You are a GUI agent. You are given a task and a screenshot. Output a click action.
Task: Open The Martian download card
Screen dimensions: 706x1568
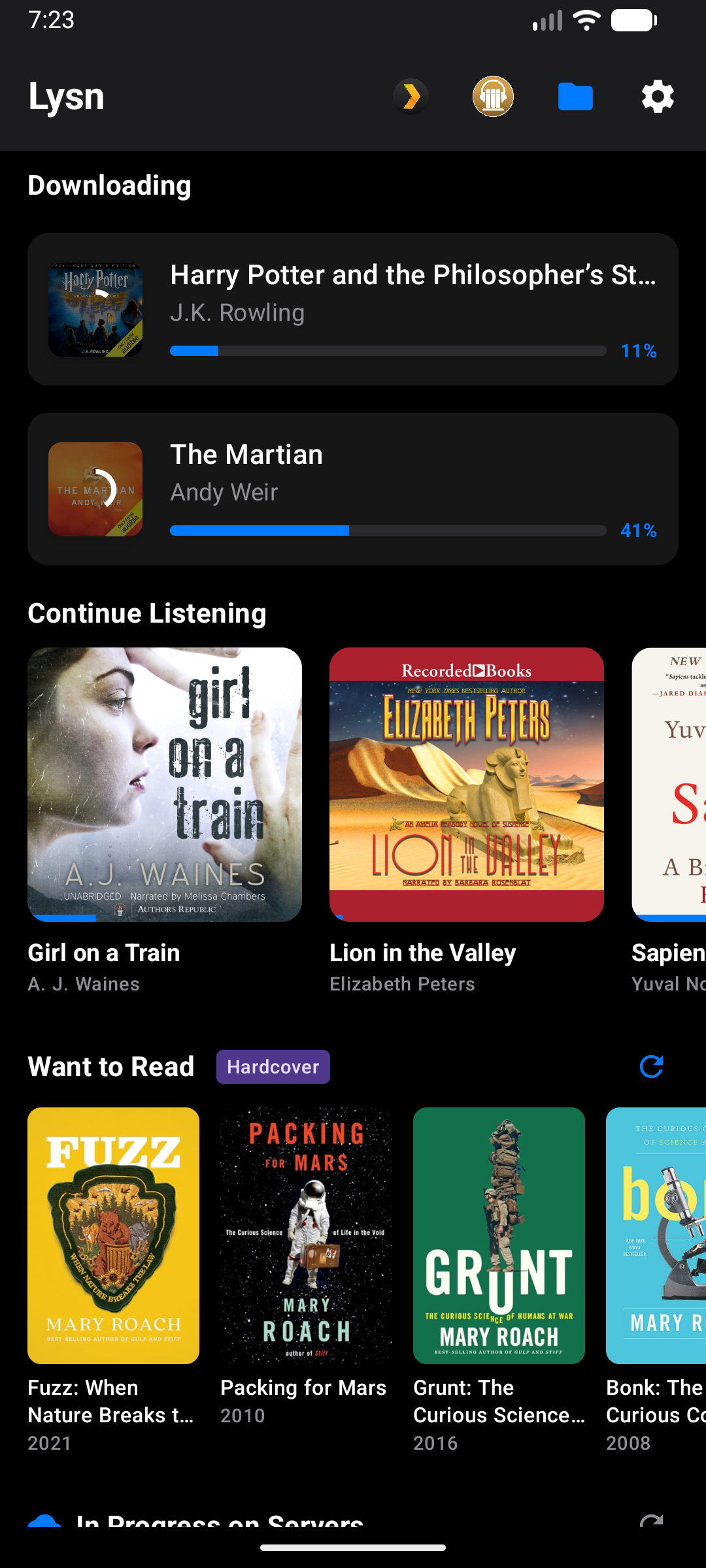(x=353, y=489)
